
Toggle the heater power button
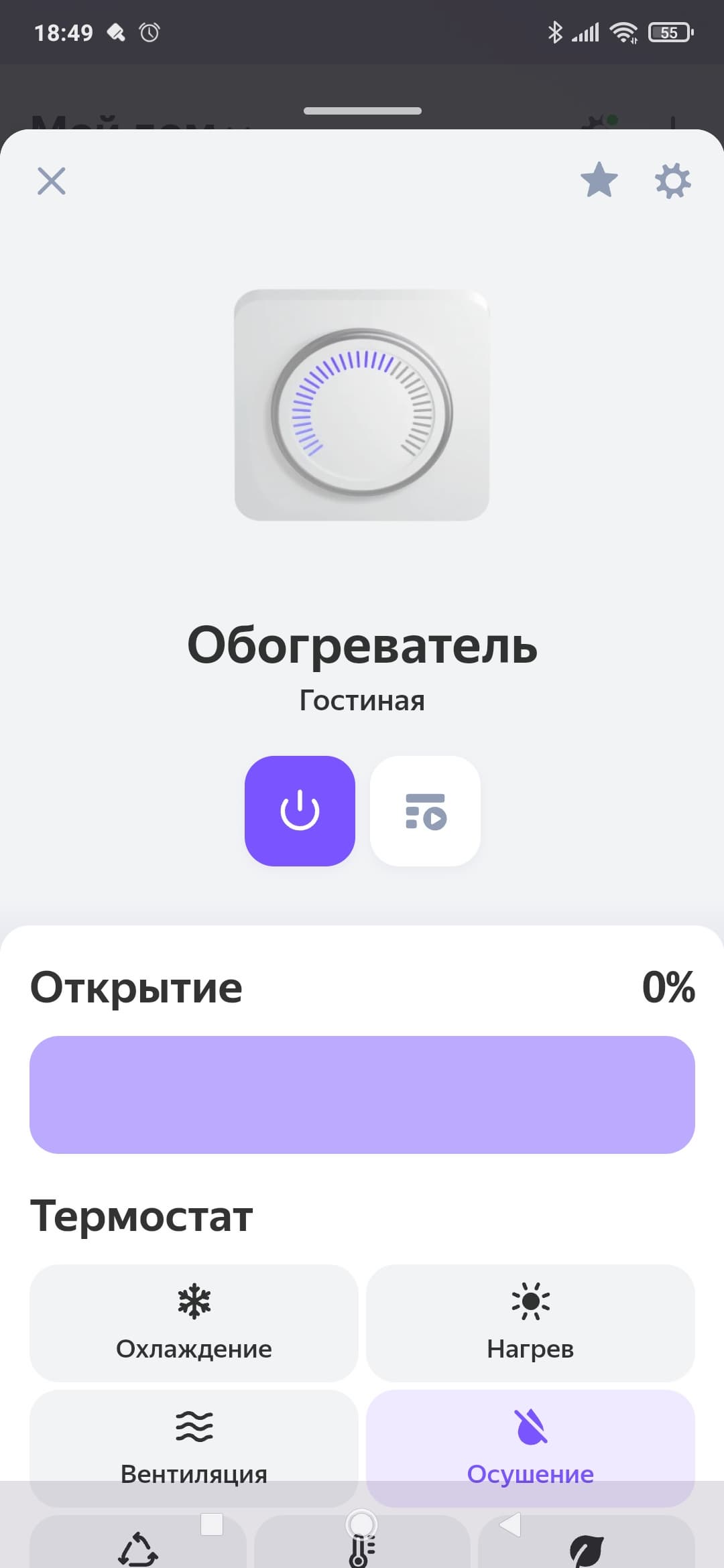pos(300,811)
